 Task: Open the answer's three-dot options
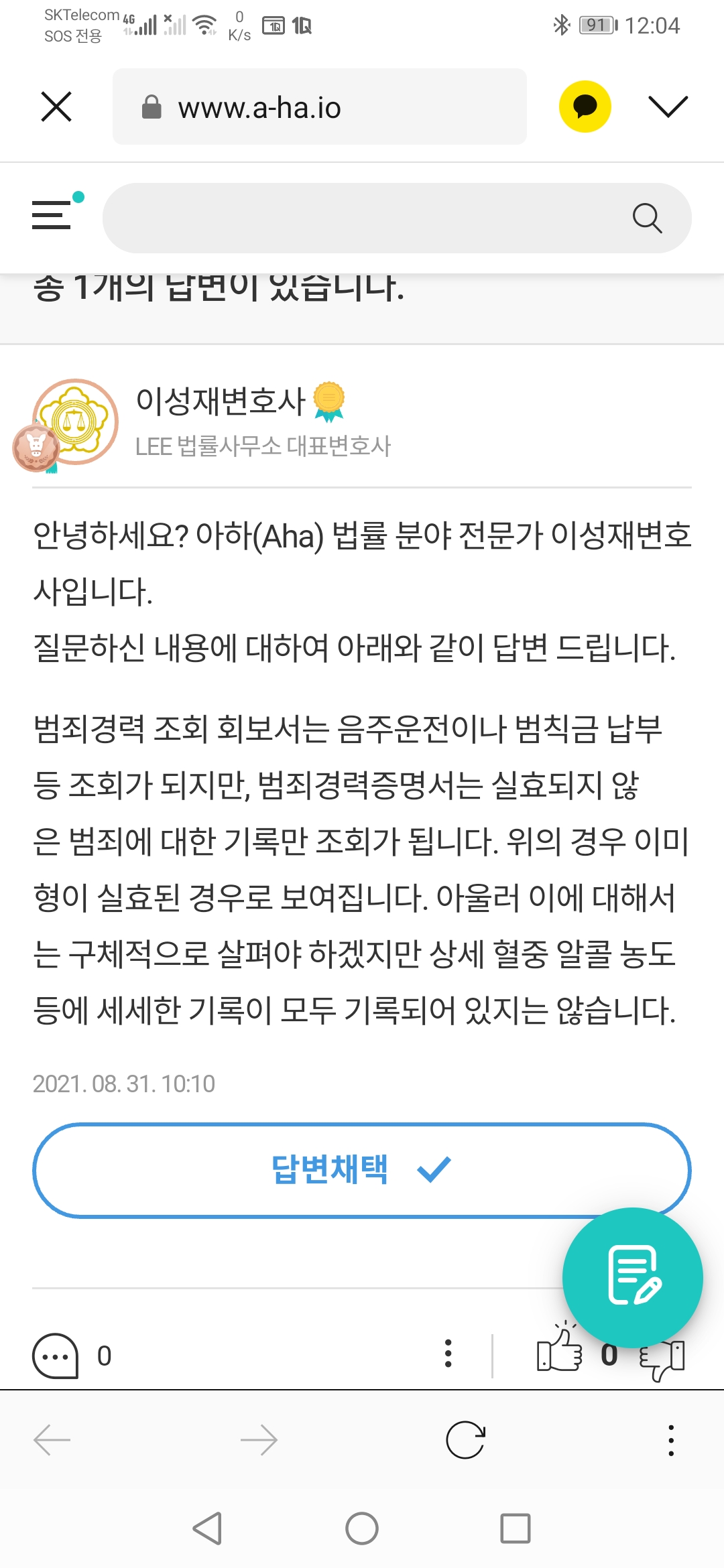coord(448,1354)
